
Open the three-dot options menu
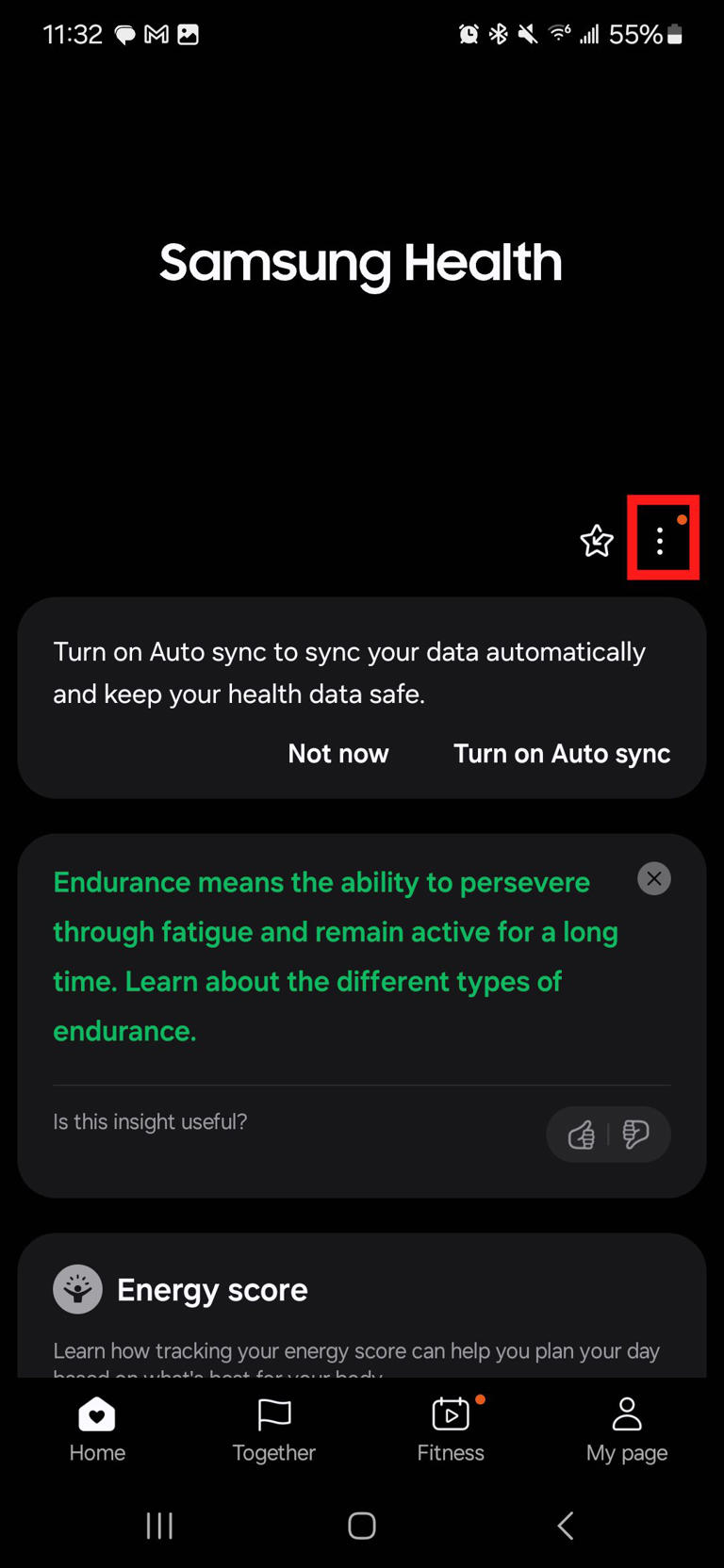click(660, 540)
